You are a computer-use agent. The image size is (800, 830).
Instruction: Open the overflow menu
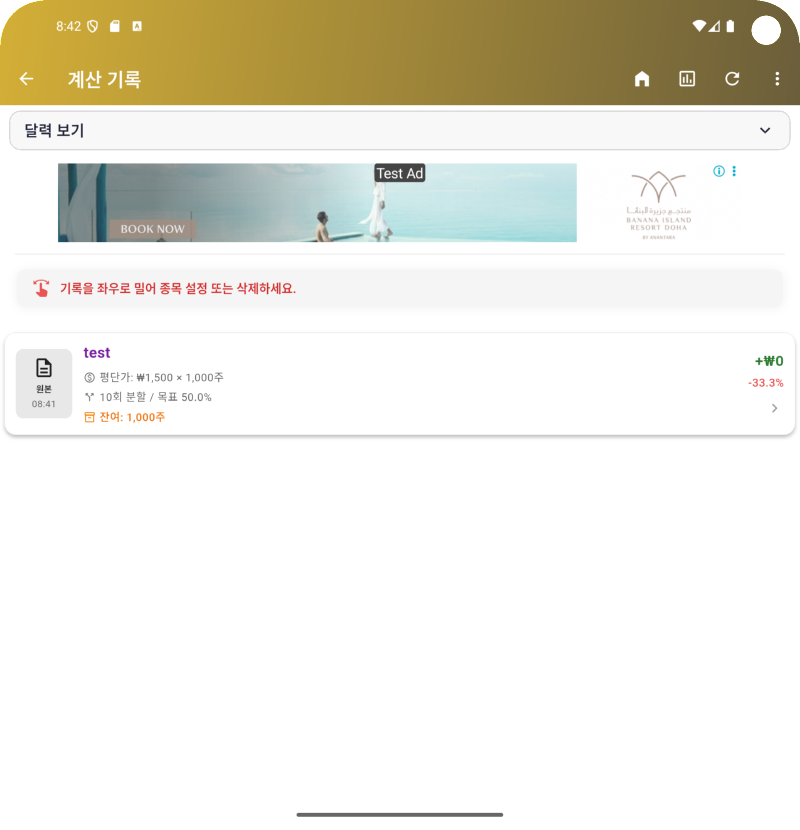(777, 79)
